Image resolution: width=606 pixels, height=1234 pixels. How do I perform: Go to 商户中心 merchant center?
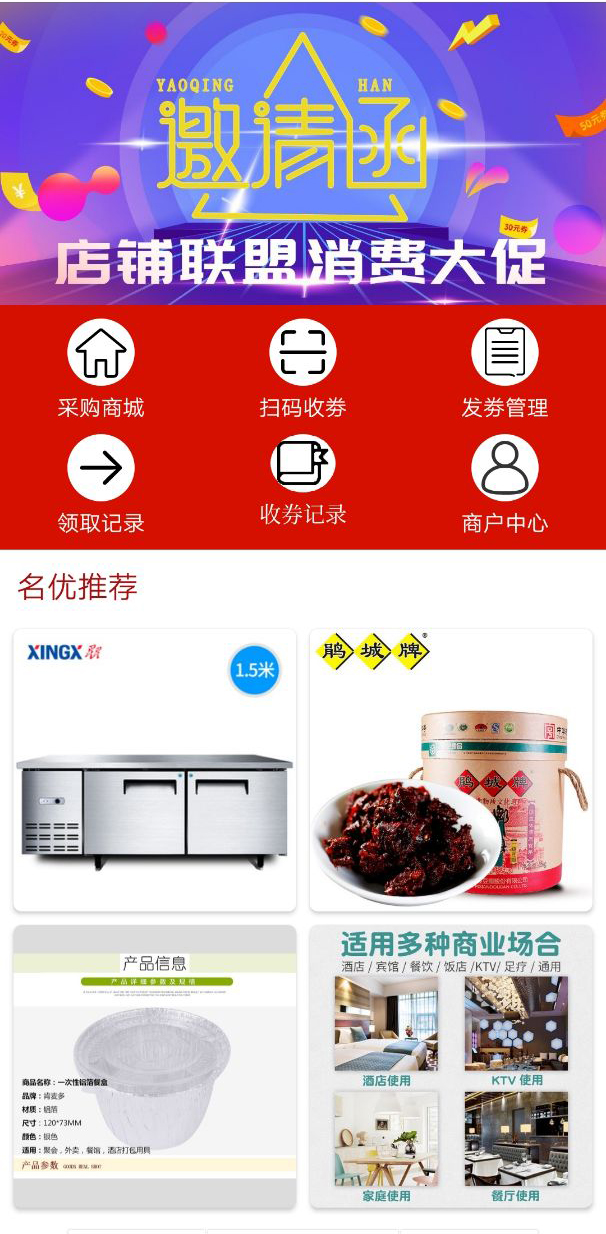[504, 483]
